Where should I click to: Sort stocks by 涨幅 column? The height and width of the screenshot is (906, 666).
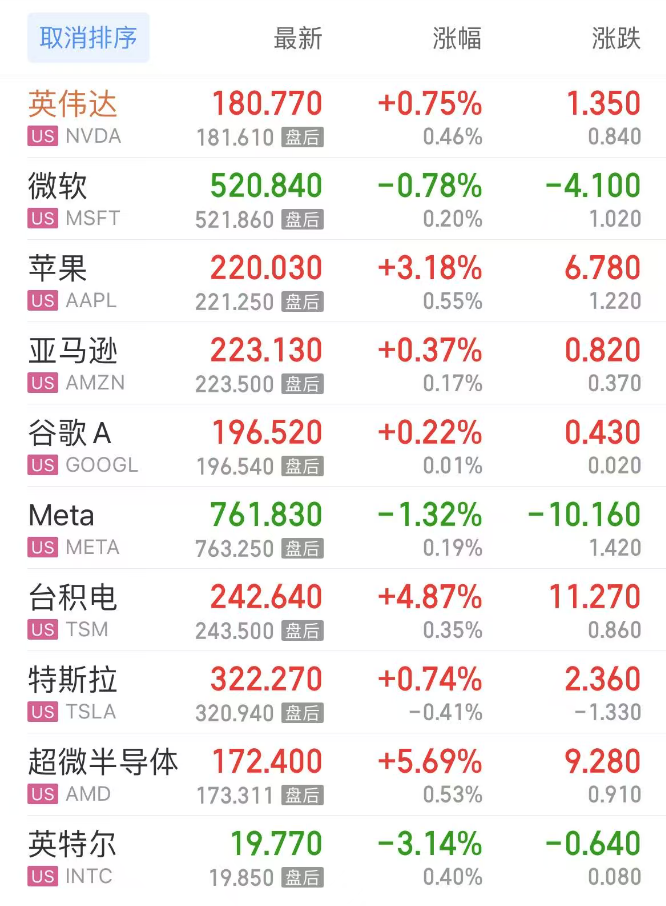(x=457, y=39)
